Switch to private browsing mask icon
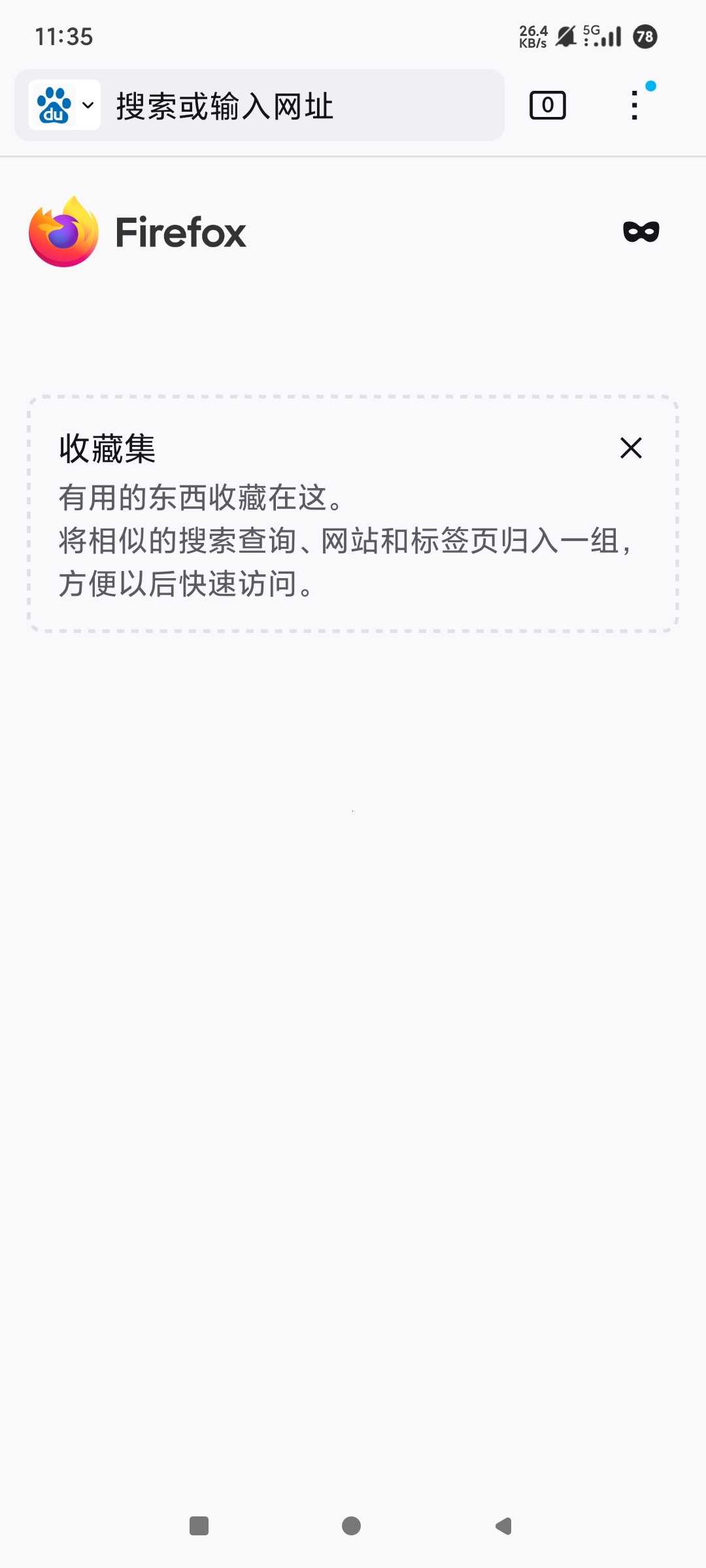This screenshot has height=1568, width=706. [641, 231]
